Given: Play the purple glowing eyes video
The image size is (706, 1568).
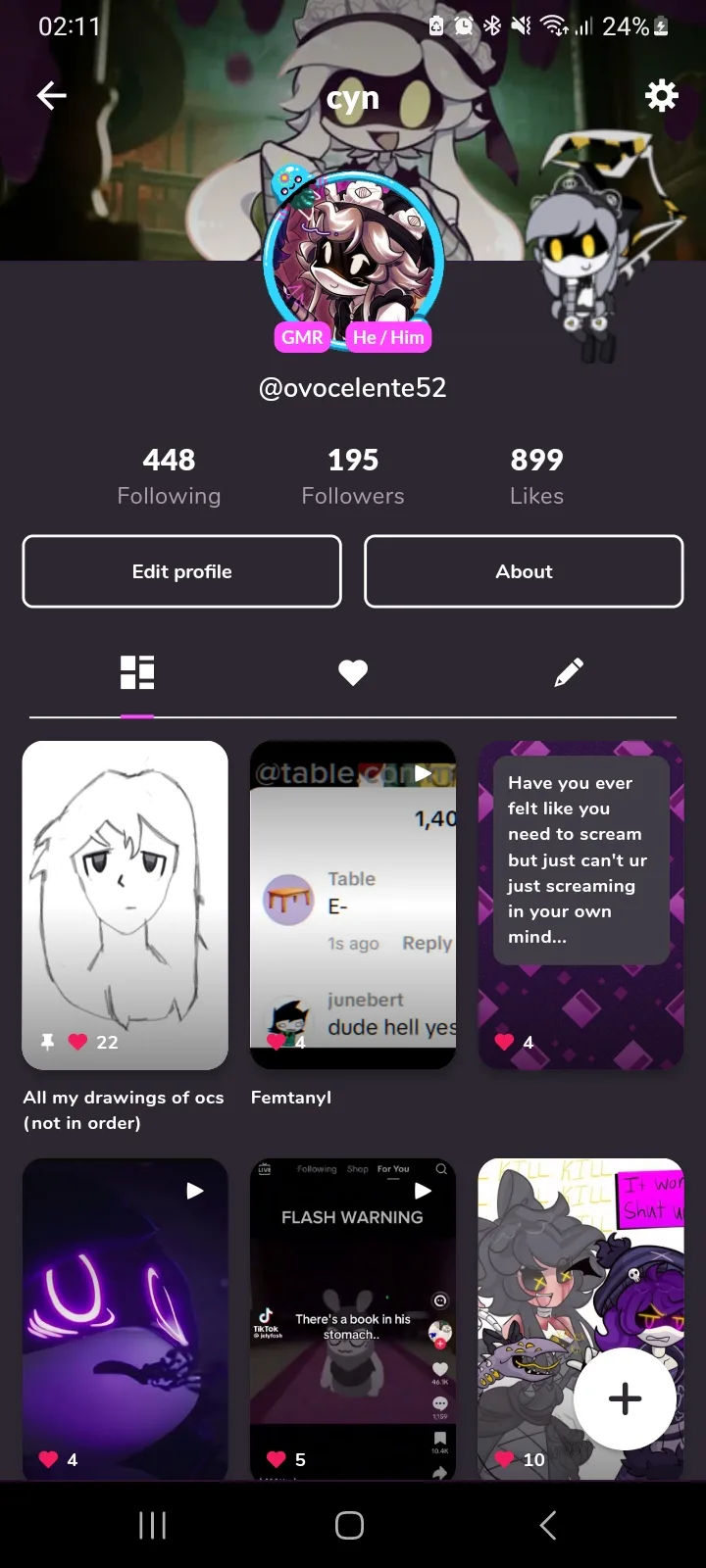Looking at the screenshot, I should coord(126,1318).
